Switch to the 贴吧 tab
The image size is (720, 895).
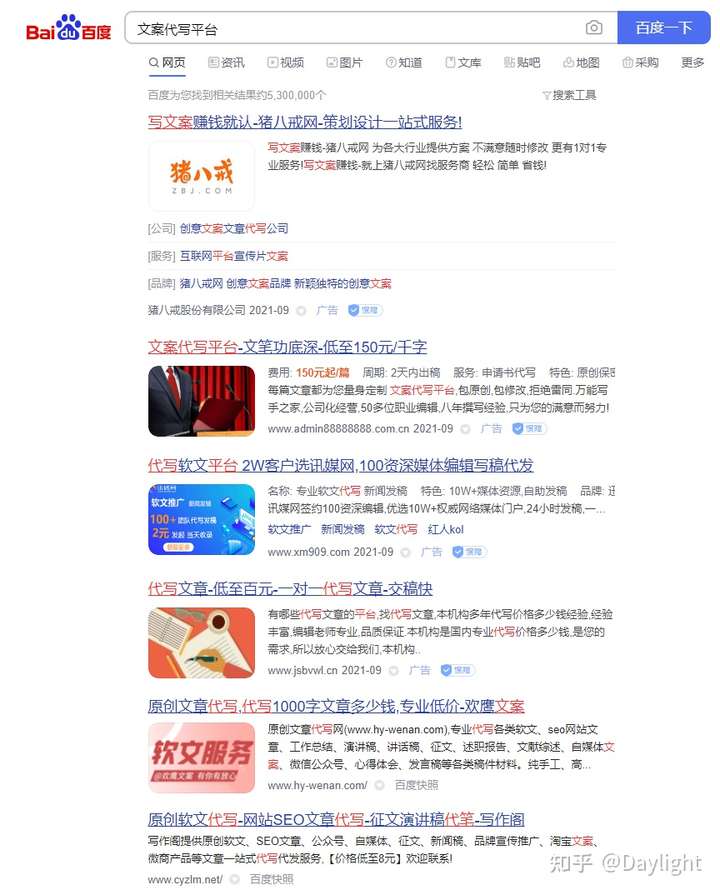(x=521, y=62)
